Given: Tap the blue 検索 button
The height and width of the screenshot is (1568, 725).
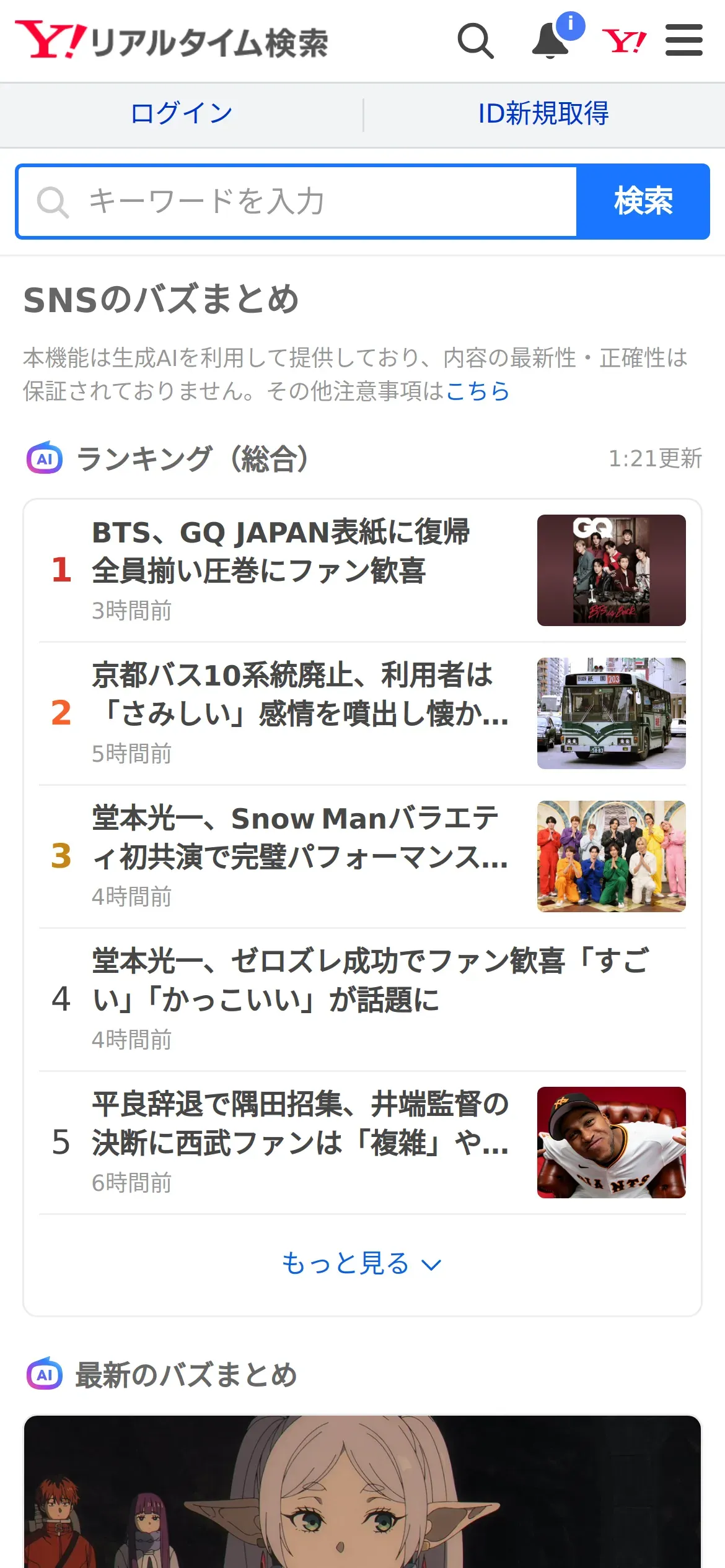Looking at the screenshot, I should (643, 201).
